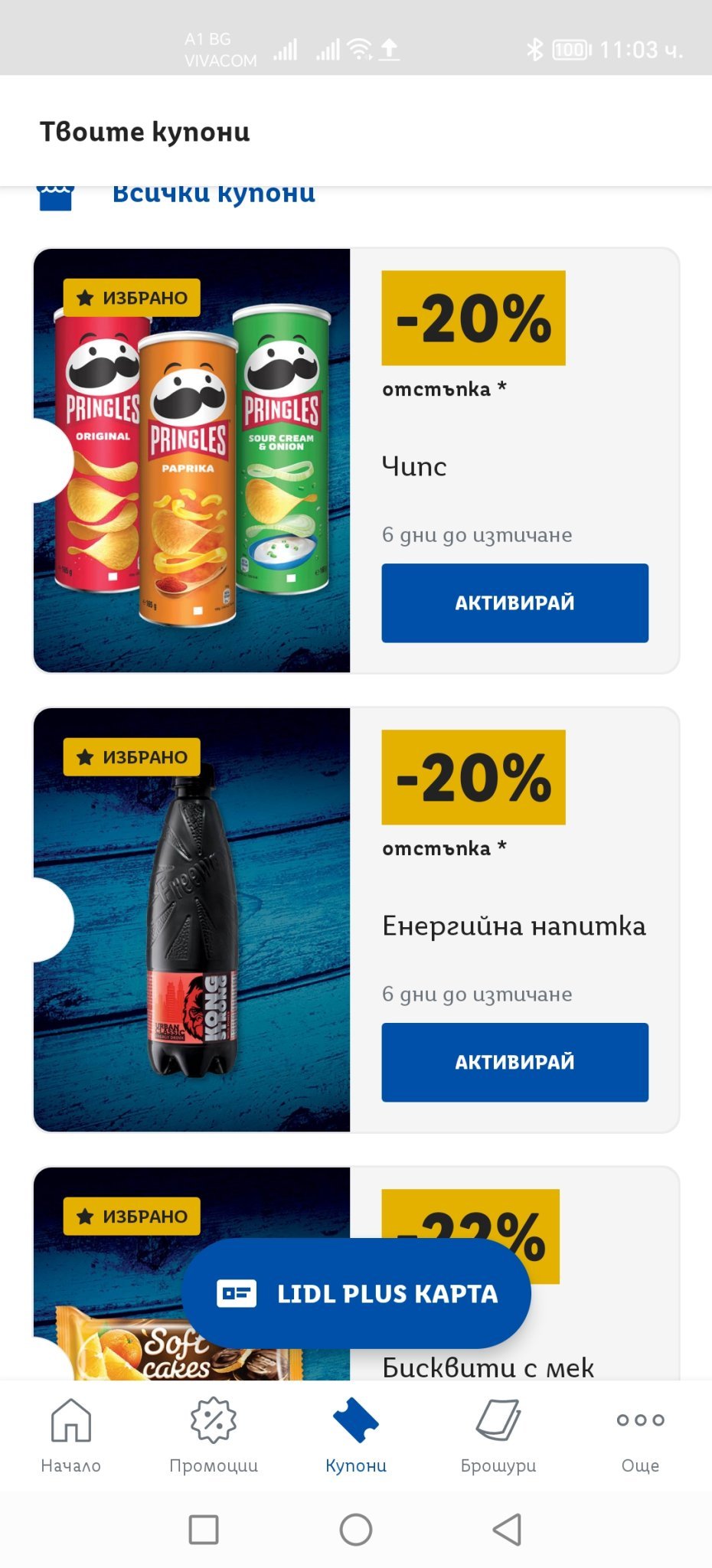The height and width of the screenshot is (1568, 712).
Task: Open the Kong Strong energy drink coupon
Action: click(x=191, y=920)
